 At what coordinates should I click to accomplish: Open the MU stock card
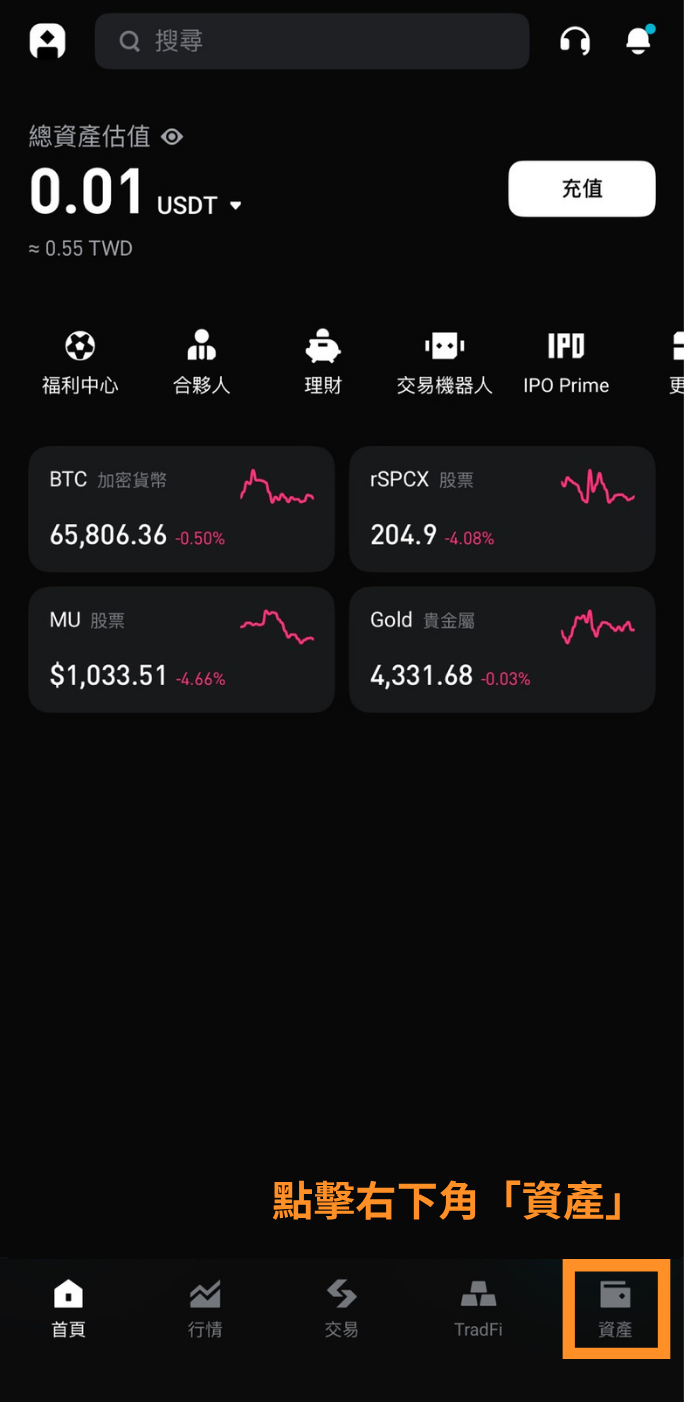[x=181, y=649]
